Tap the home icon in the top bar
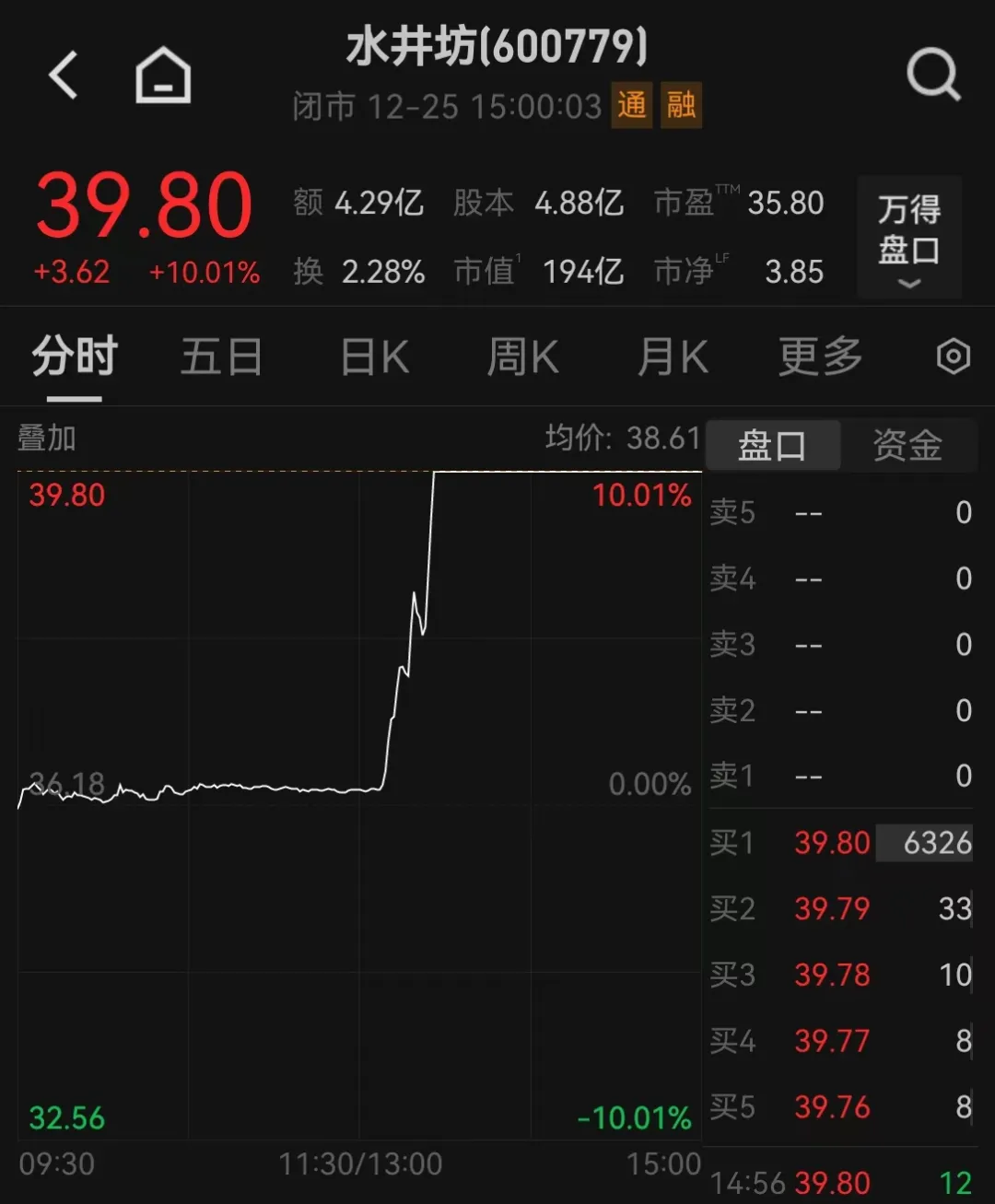The width and height of the screenshot is (995, 1204). click(164, 74)
